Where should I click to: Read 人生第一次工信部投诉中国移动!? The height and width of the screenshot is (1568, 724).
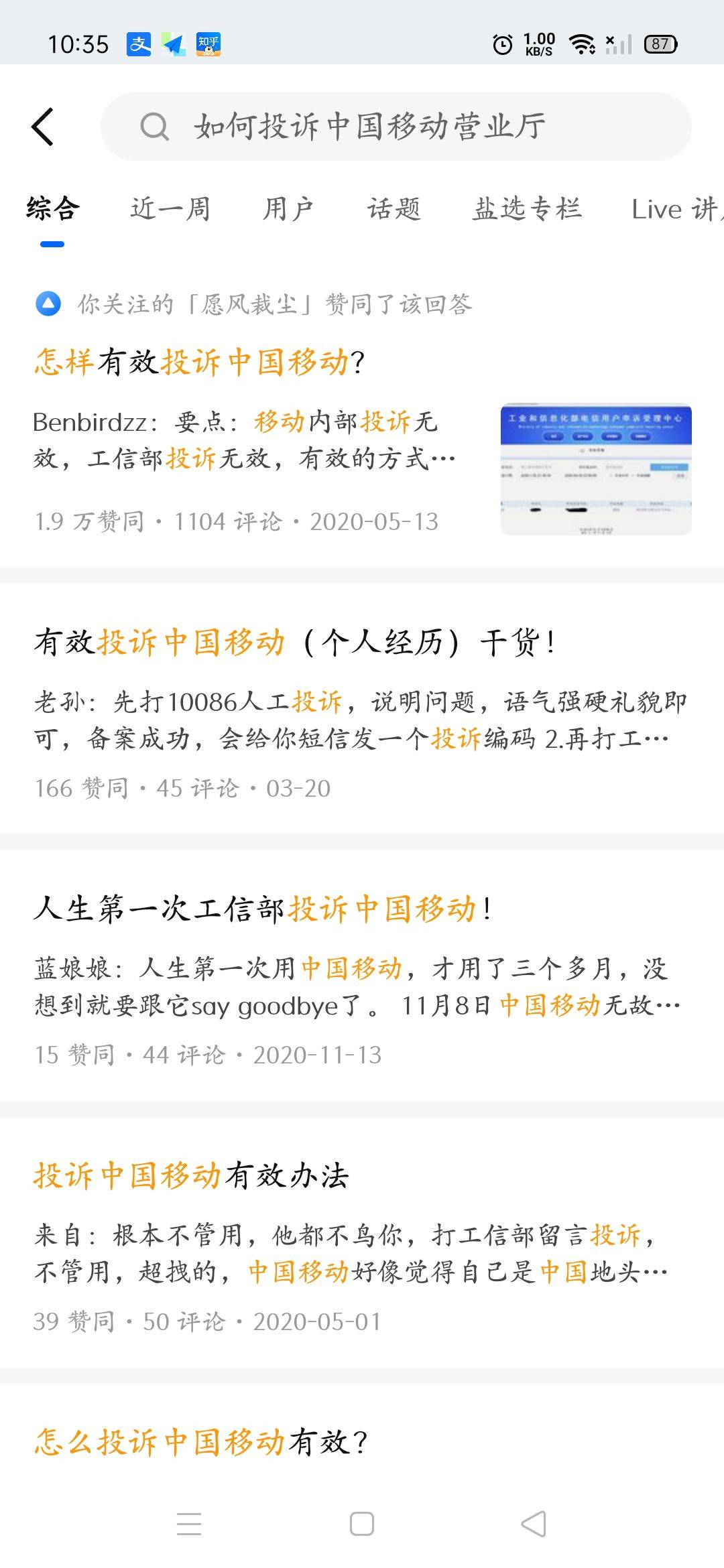coord(263,909)
